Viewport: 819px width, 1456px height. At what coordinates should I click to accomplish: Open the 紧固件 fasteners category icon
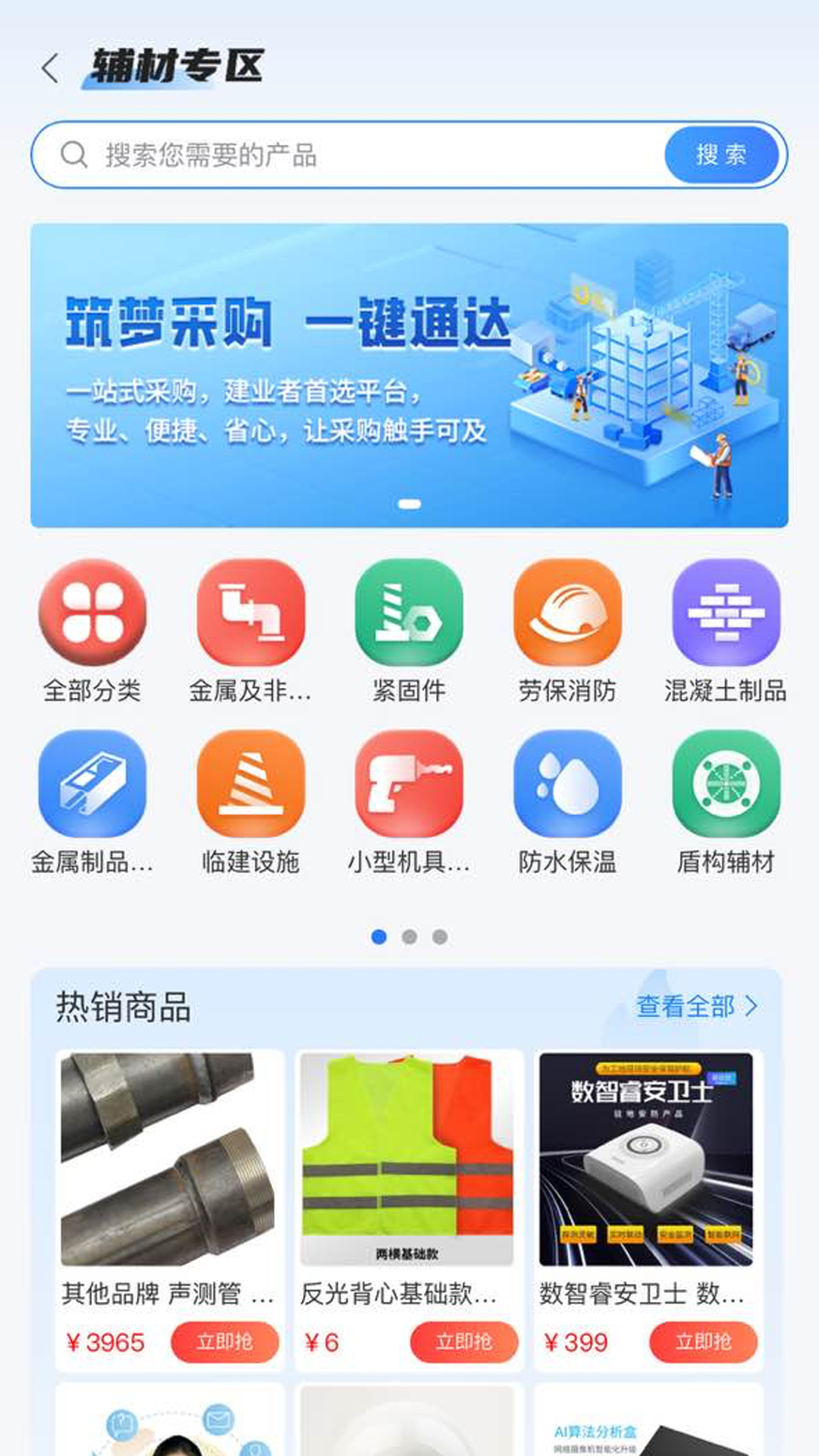click(x=408, y=614)
